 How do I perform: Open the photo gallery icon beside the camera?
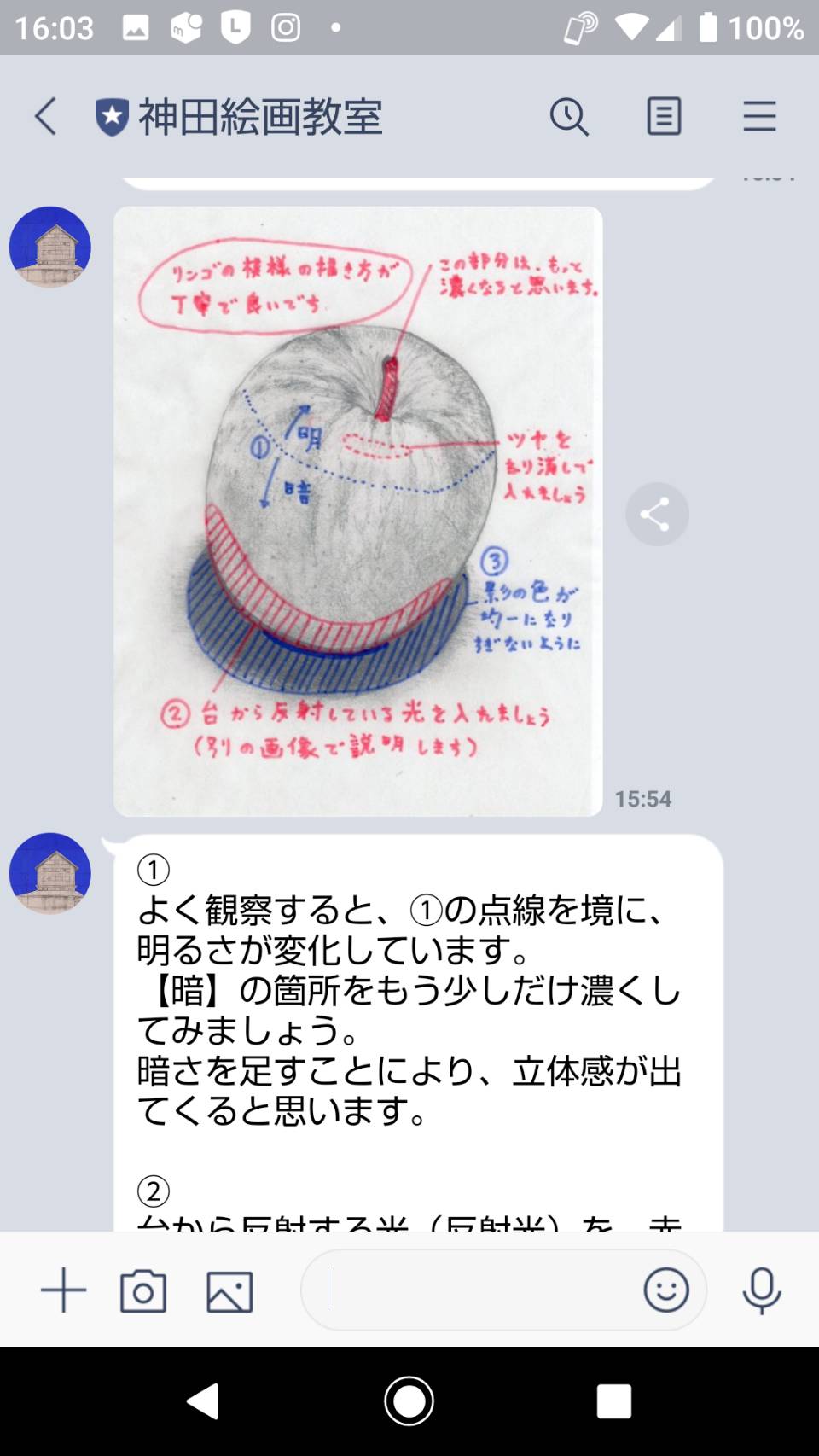click(229, 1290)
